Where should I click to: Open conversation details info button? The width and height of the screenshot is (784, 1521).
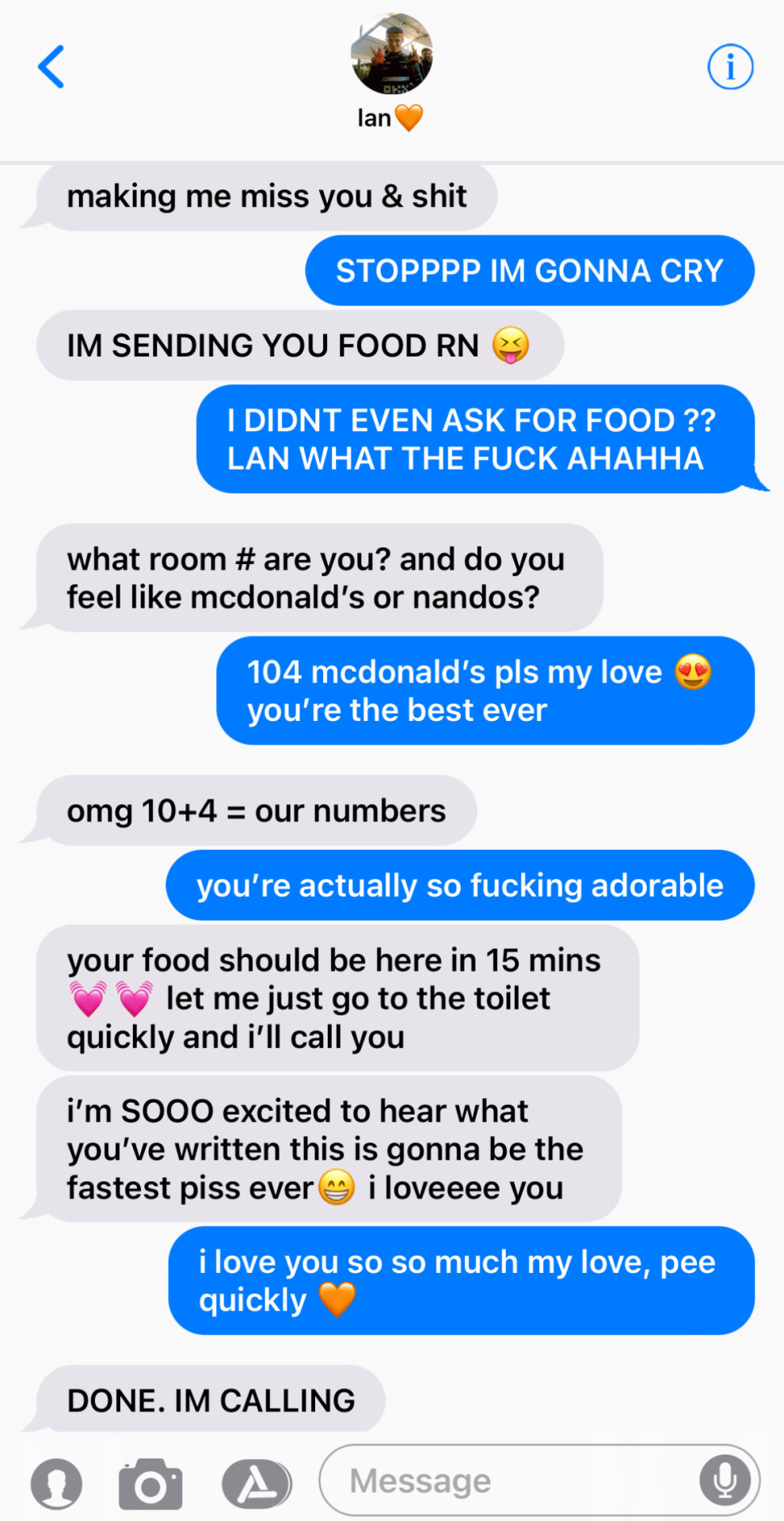pyautogui.click(x=729, y=67)
